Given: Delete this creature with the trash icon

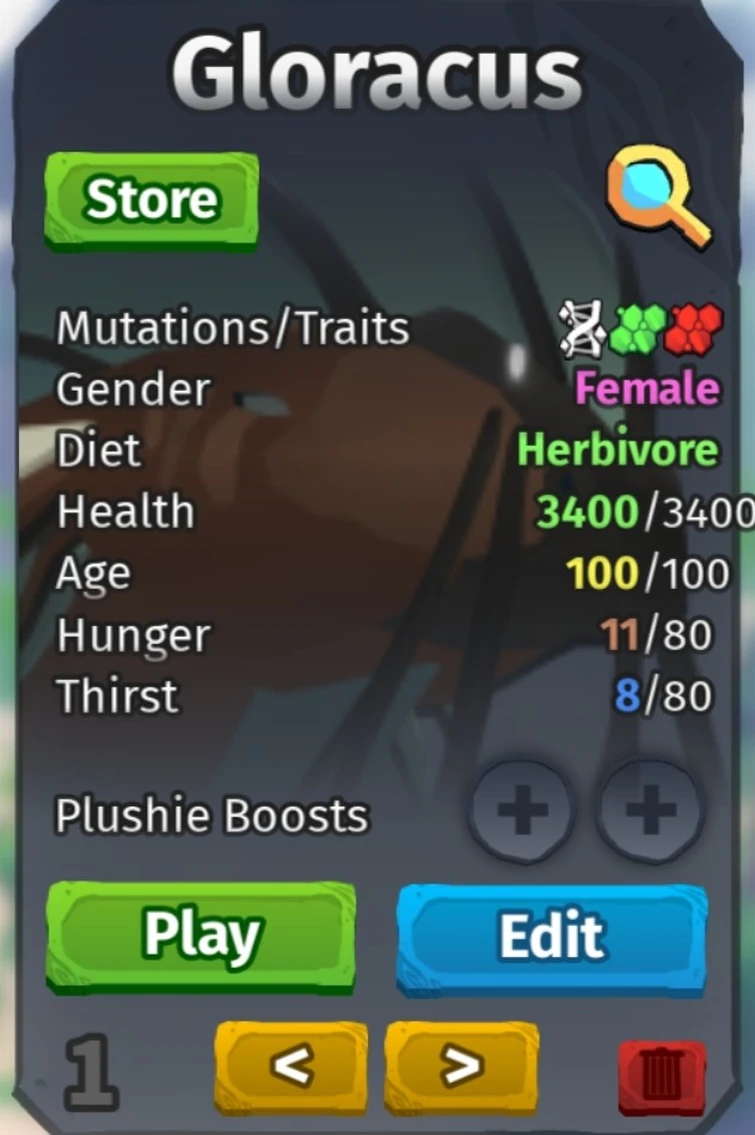Looking at the screenshot, I should coord(661,1077).
